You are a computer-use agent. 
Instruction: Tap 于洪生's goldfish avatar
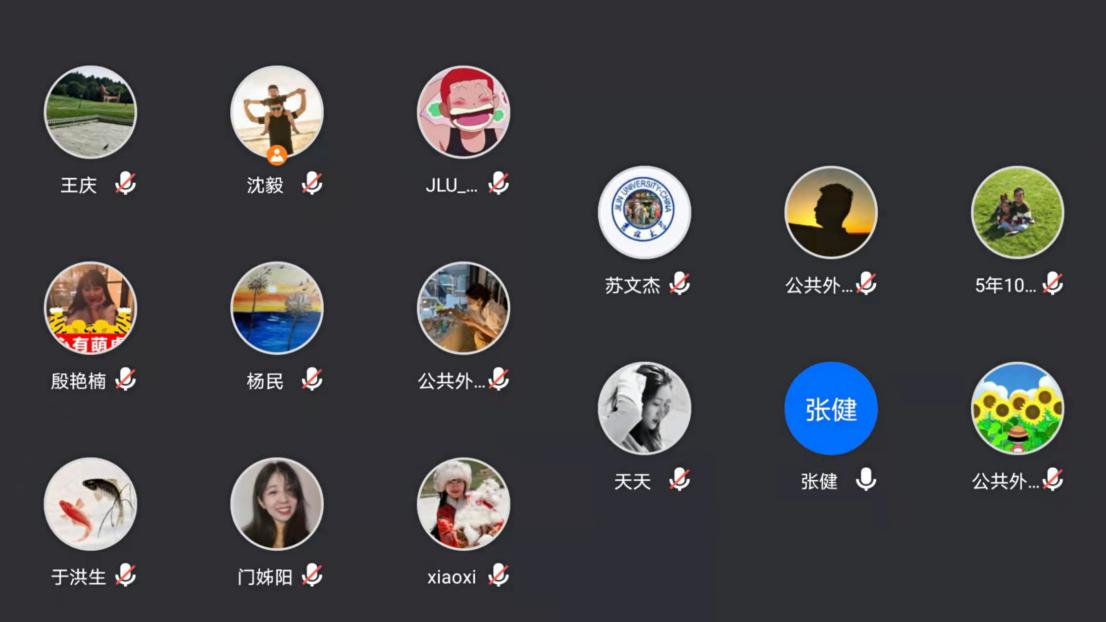pos(90,504)
